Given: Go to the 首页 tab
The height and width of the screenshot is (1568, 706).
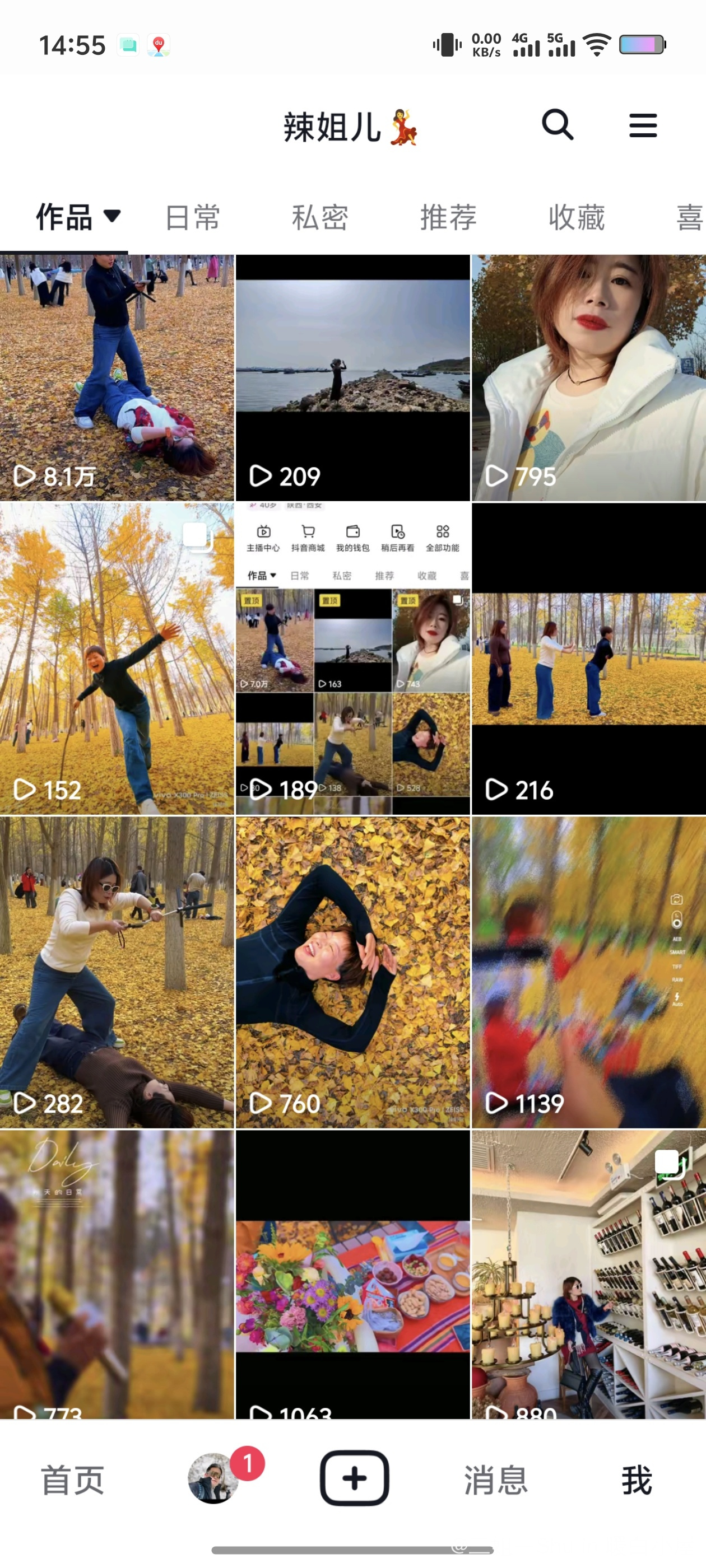Looking at the screenshot, I should click(x=72, y=1480).
